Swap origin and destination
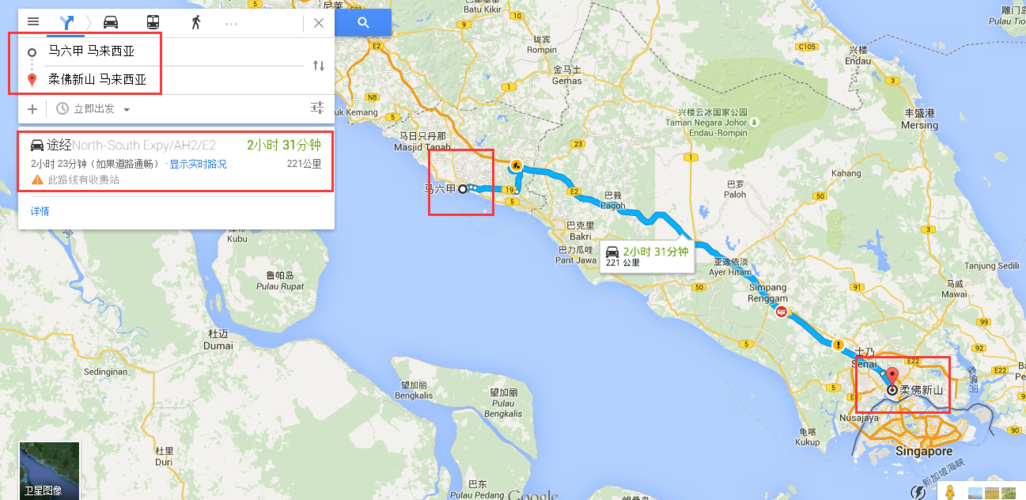The height and width of the screenshot is (500, 1026). [318, 65]
